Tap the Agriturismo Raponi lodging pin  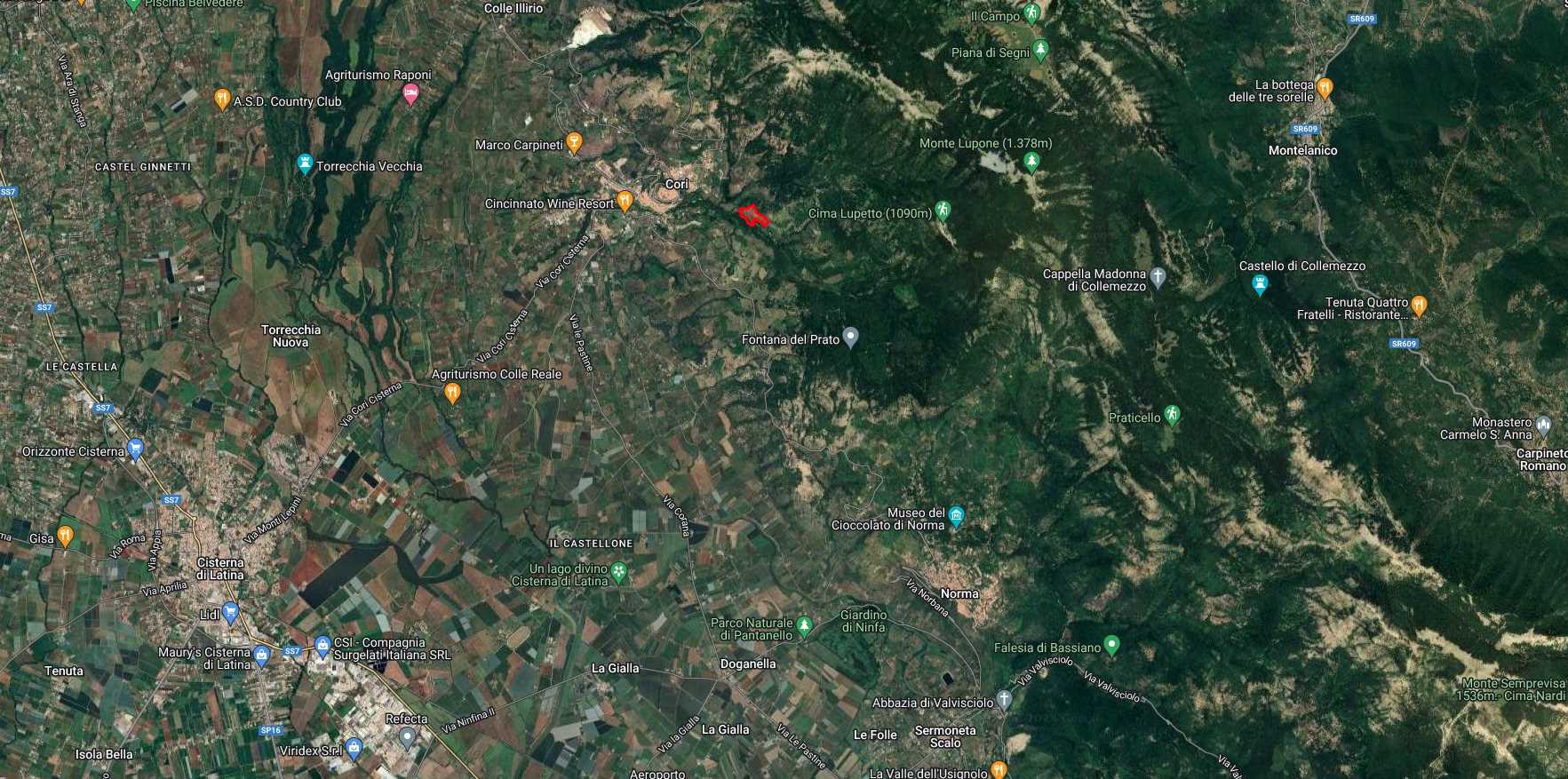point(410,93)
